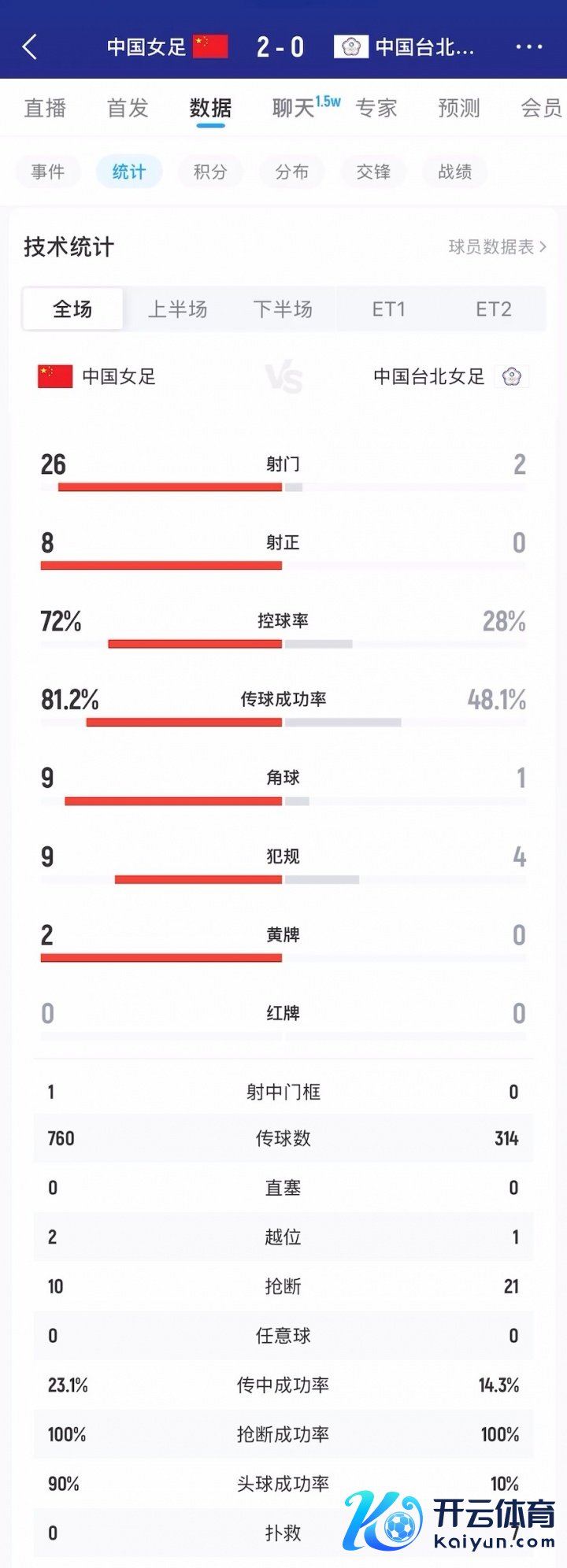This screenshot has height=1568, width=567.
Task: Select the 交锋 chip
Action: pyautogui.click(x=373, y=172)
